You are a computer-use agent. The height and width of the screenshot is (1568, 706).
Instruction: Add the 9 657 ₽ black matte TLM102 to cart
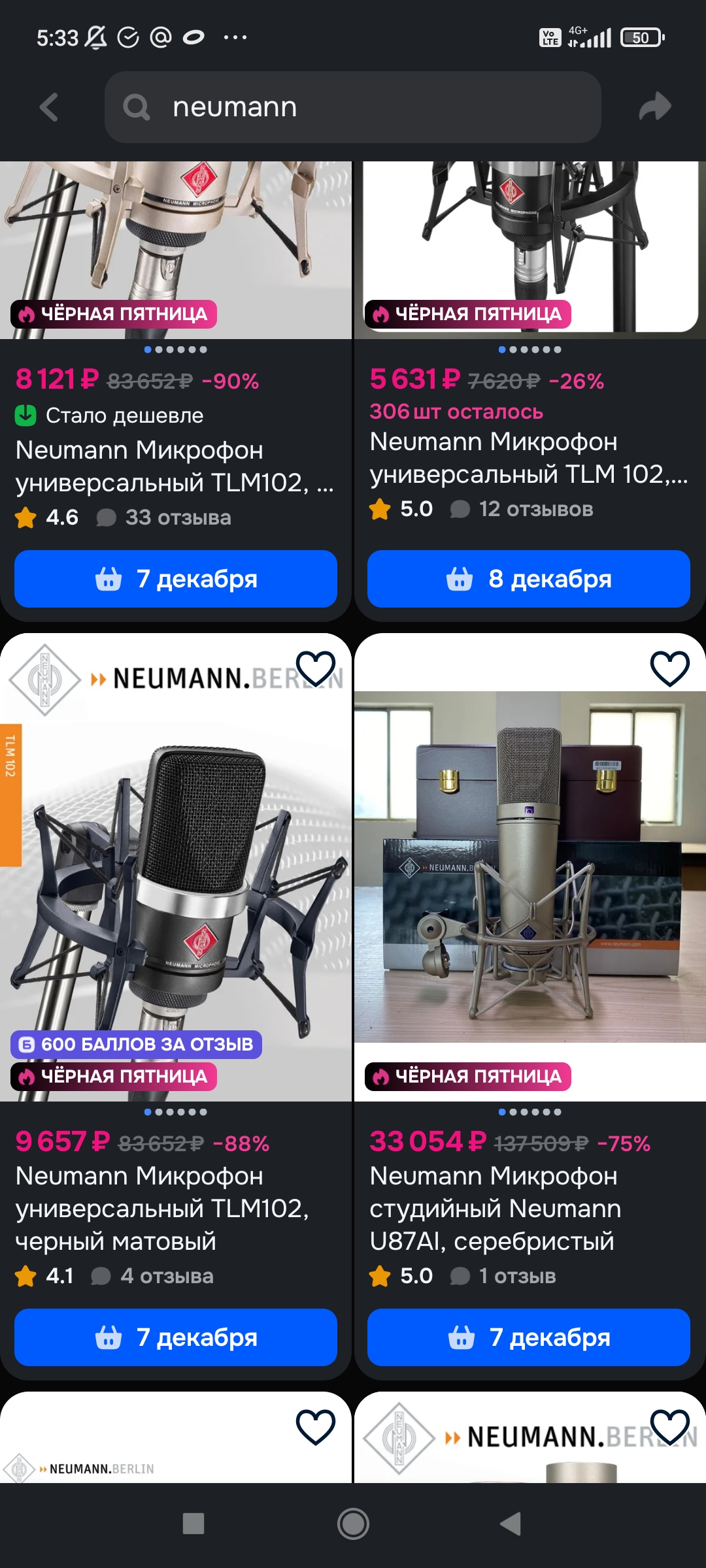176,1337
